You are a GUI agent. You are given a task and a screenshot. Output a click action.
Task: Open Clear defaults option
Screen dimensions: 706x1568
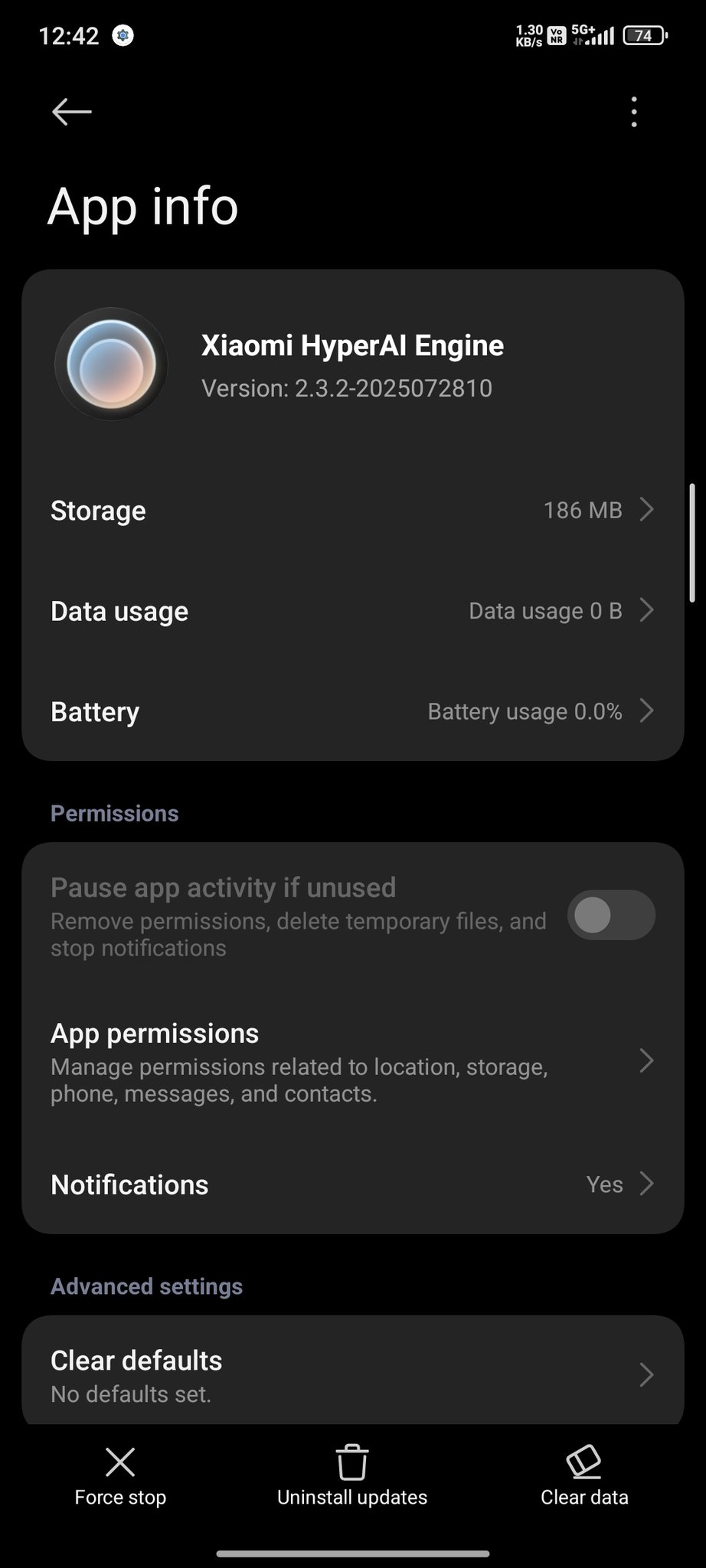coord(352,1374)
